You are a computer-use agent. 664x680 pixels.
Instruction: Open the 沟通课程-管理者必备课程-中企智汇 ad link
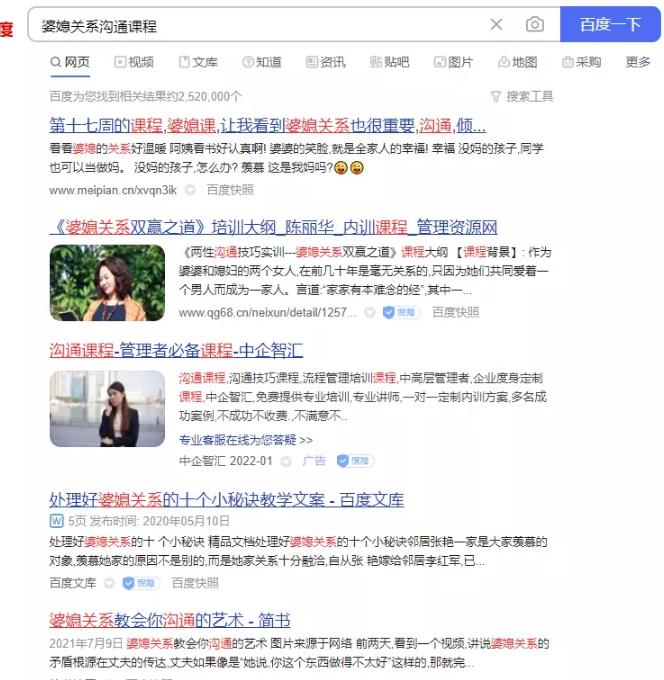click(x=176, y=350)
